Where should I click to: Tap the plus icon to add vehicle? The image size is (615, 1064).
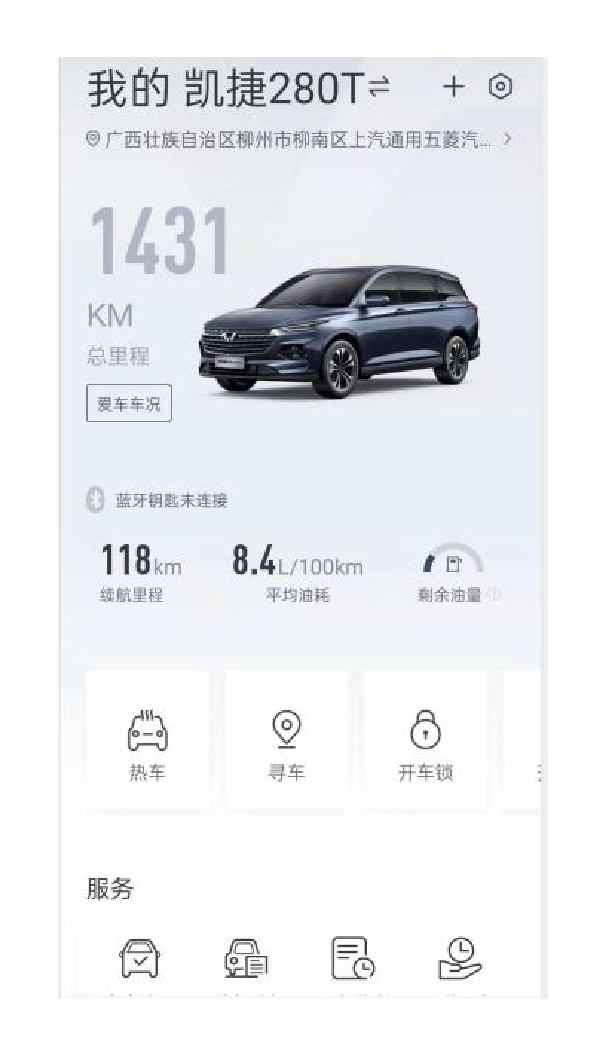[453, 88]
